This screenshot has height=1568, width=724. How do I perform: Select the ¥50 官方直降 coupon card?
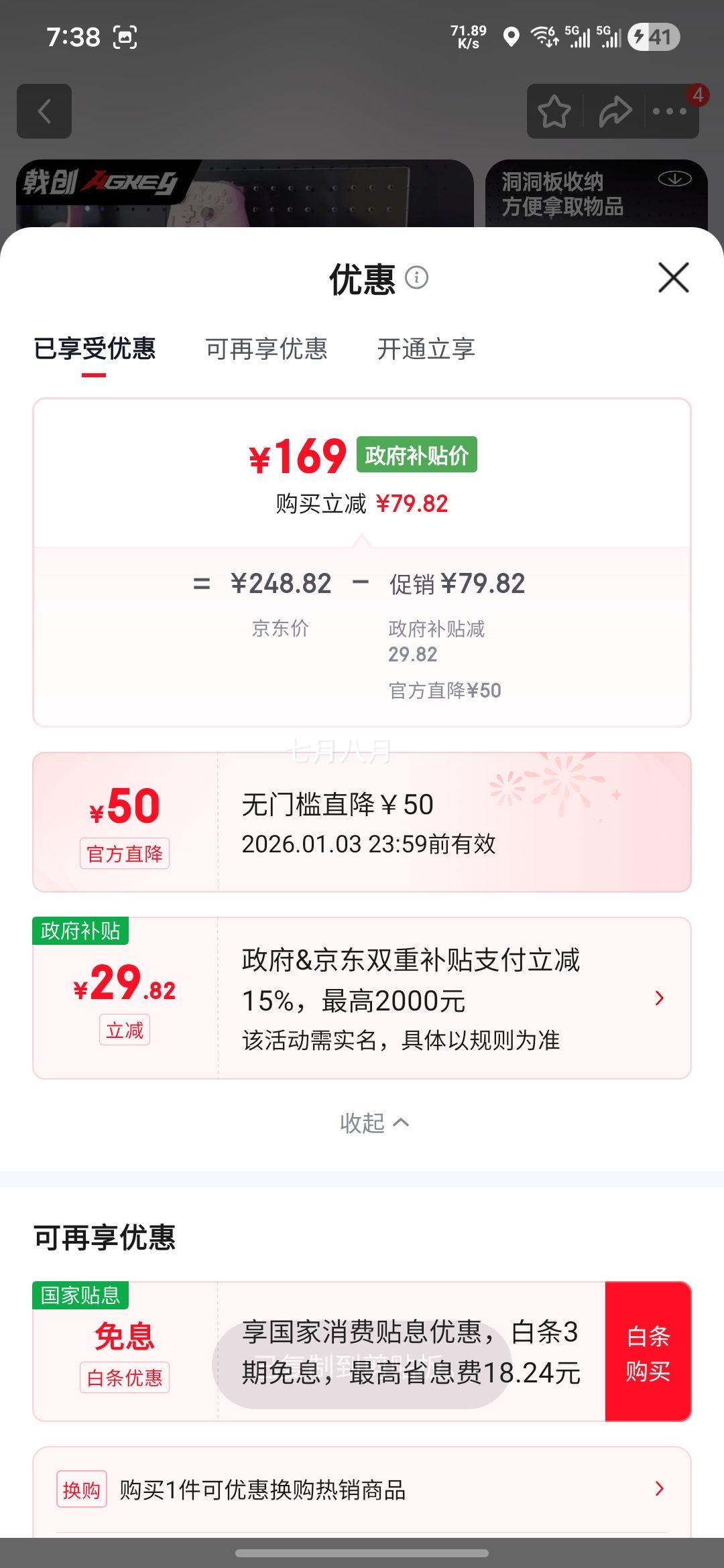point(362,823)
